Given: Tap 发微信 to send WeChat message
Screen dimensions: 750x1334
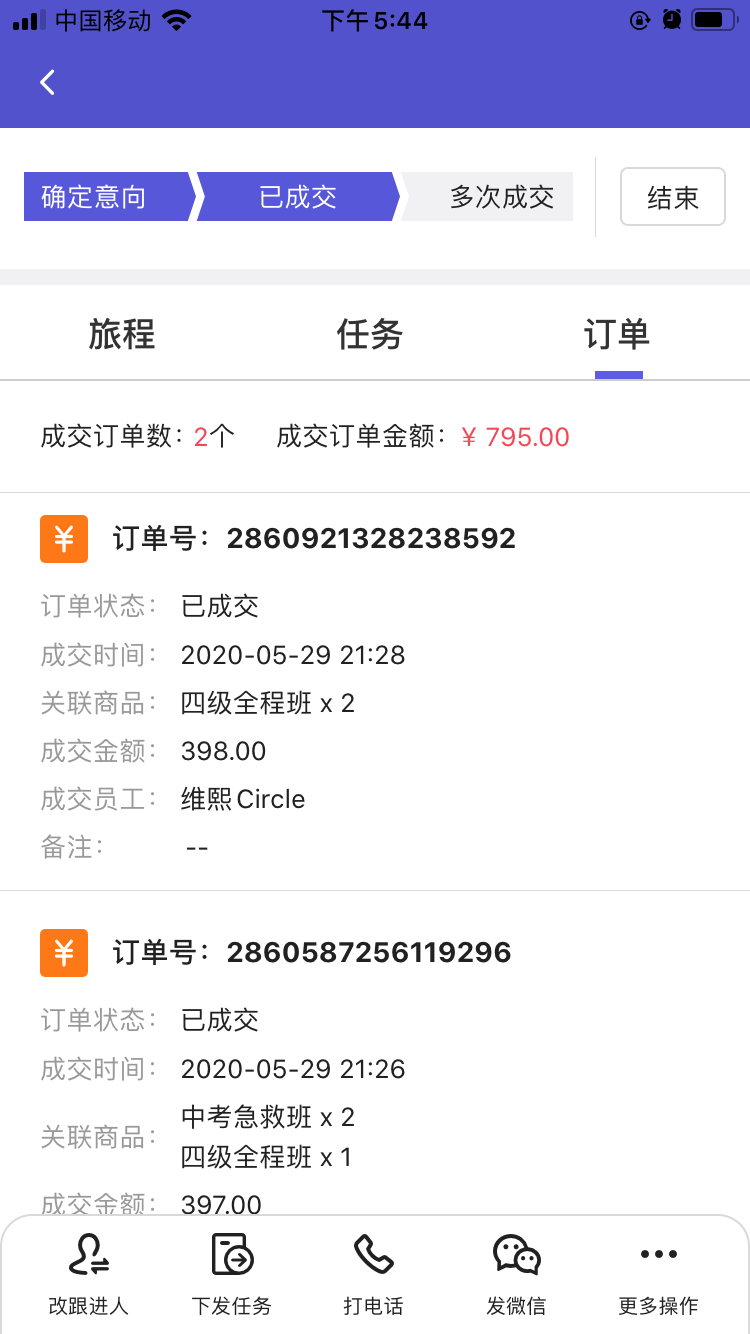Looking at the screenshot, I should [x=516, y=1274].
